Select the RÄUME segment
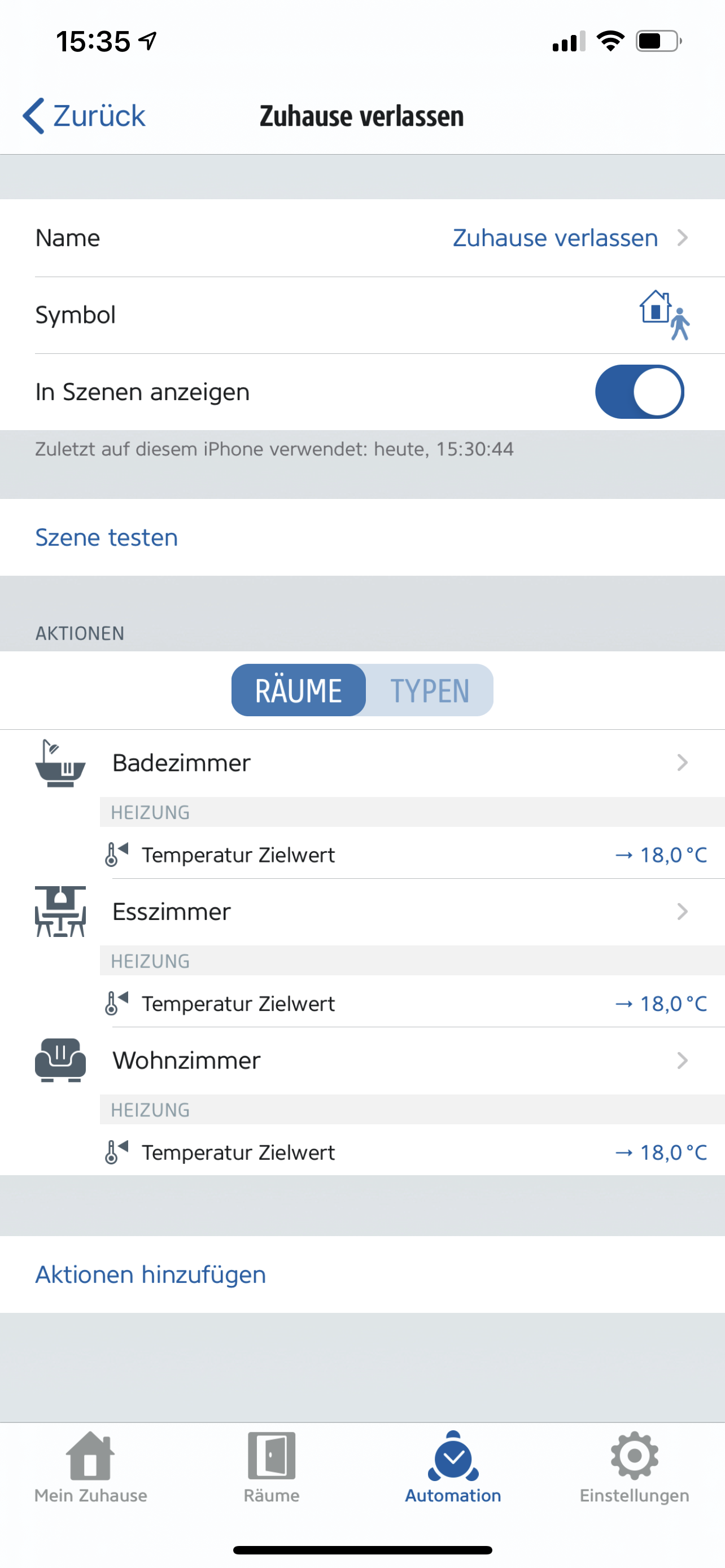This screenshot has width=725, height=1568. tap(298, 690)
